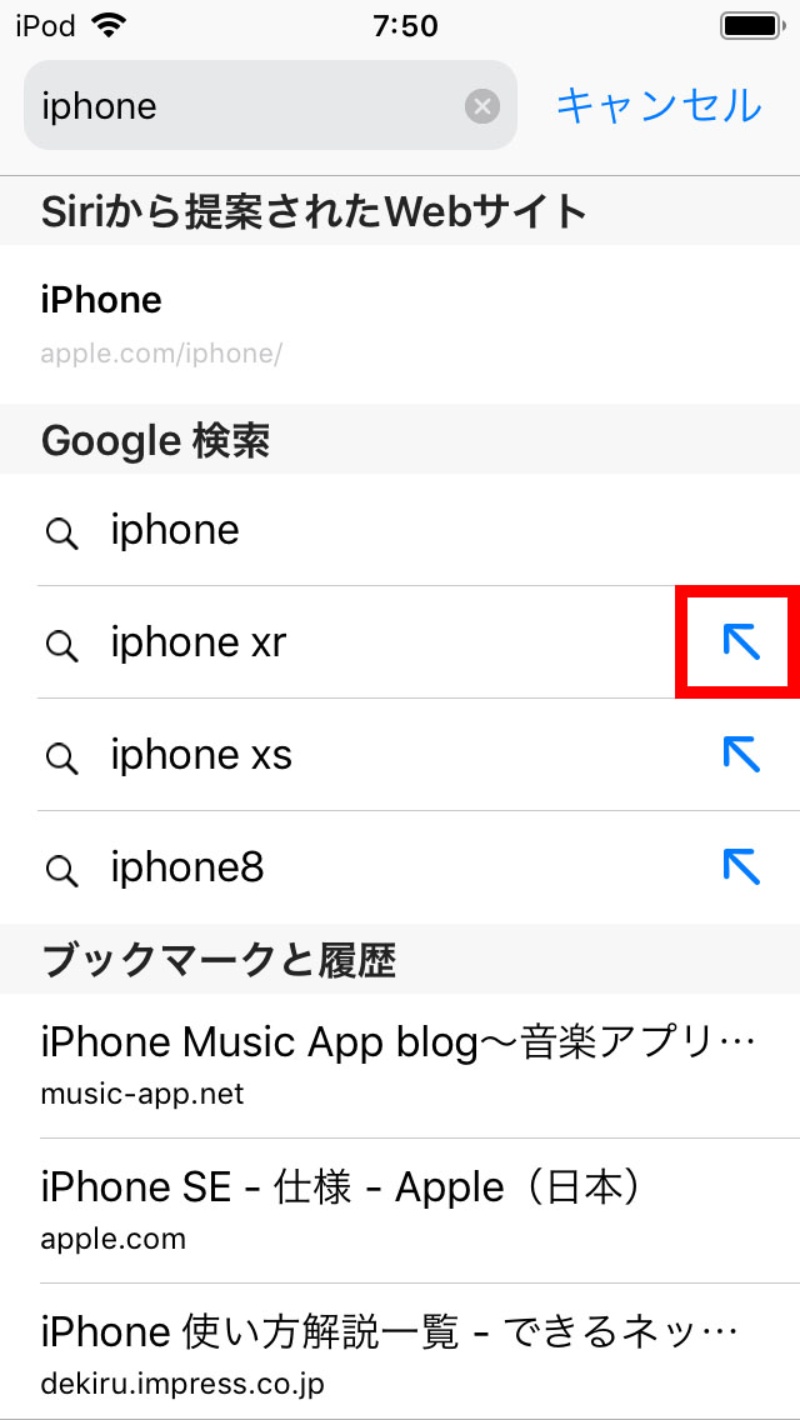This screenshot has width=800, height=1420.
Task: Tap the キャンセル button
Action: tap(658, 106)
